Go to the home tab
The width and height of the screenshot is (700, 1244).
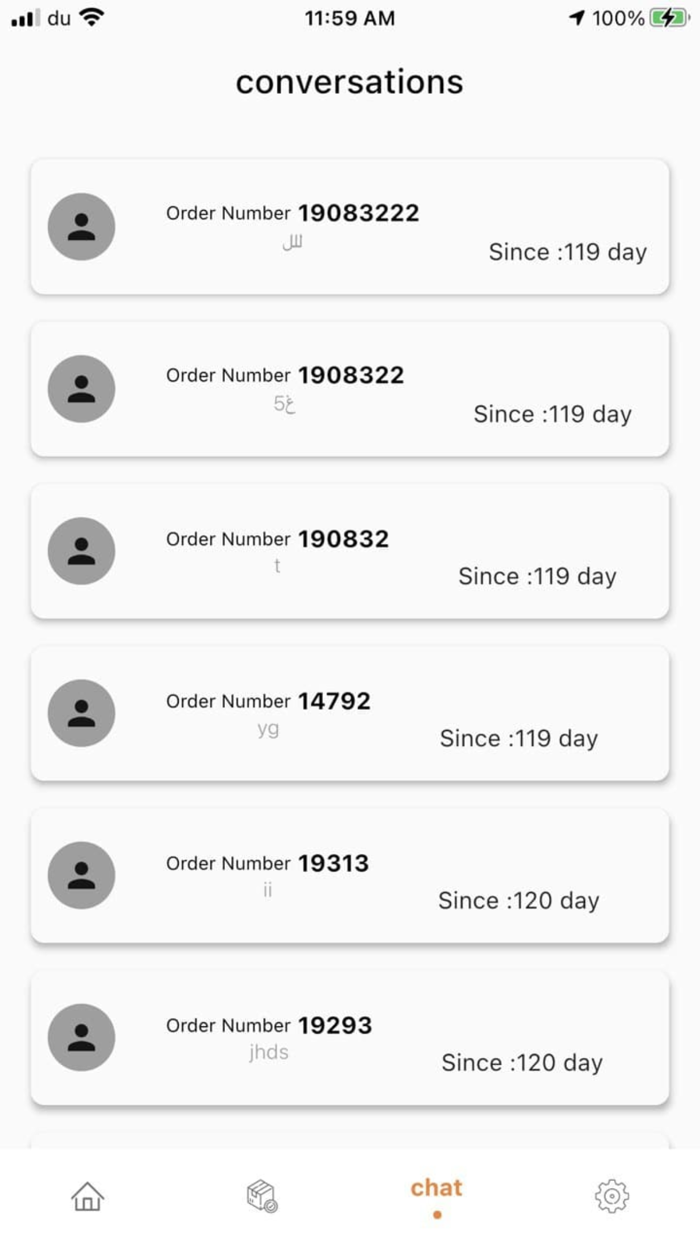pyautogui.click(x=88, y=1196)
